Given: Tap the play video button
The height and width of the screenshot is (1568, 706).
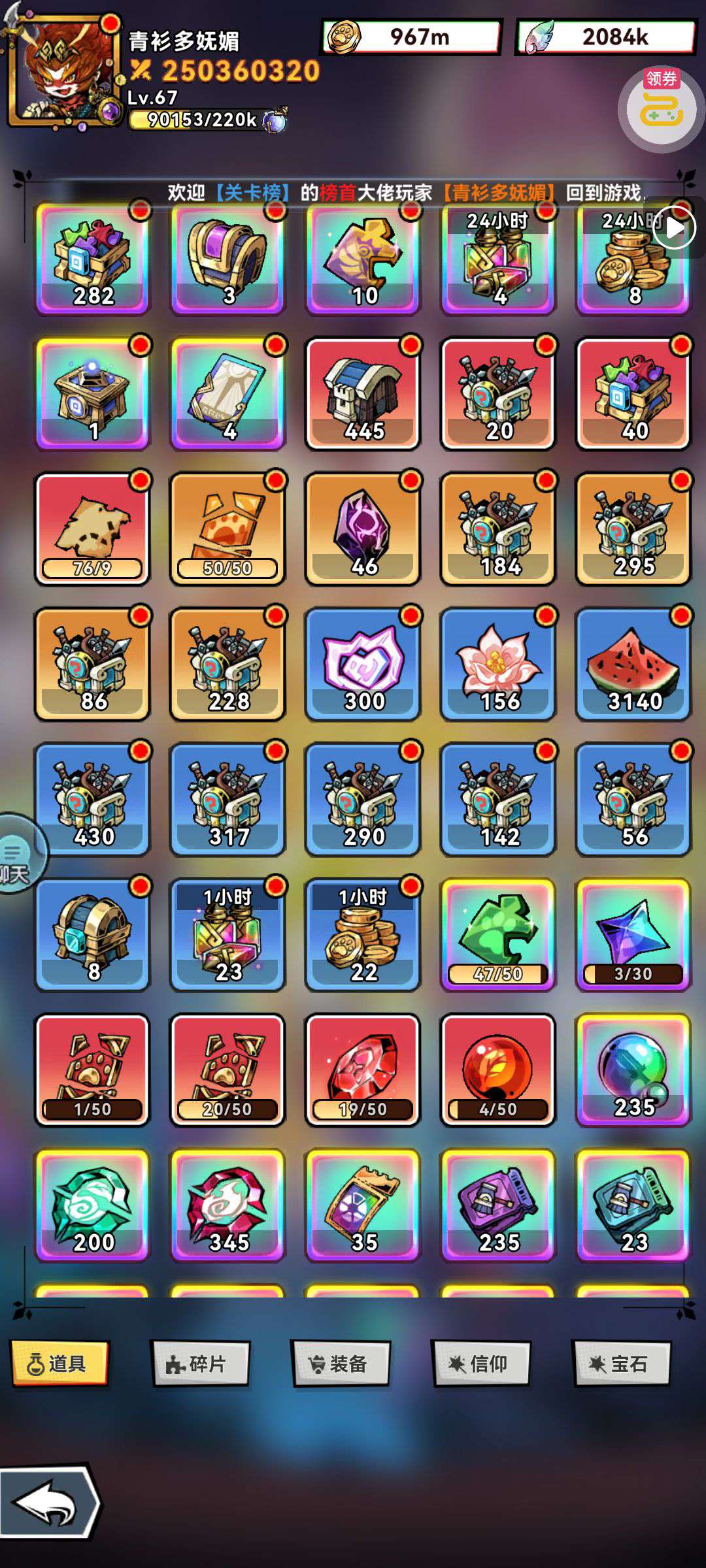Looking at the screenshot, I should (675, 228).
